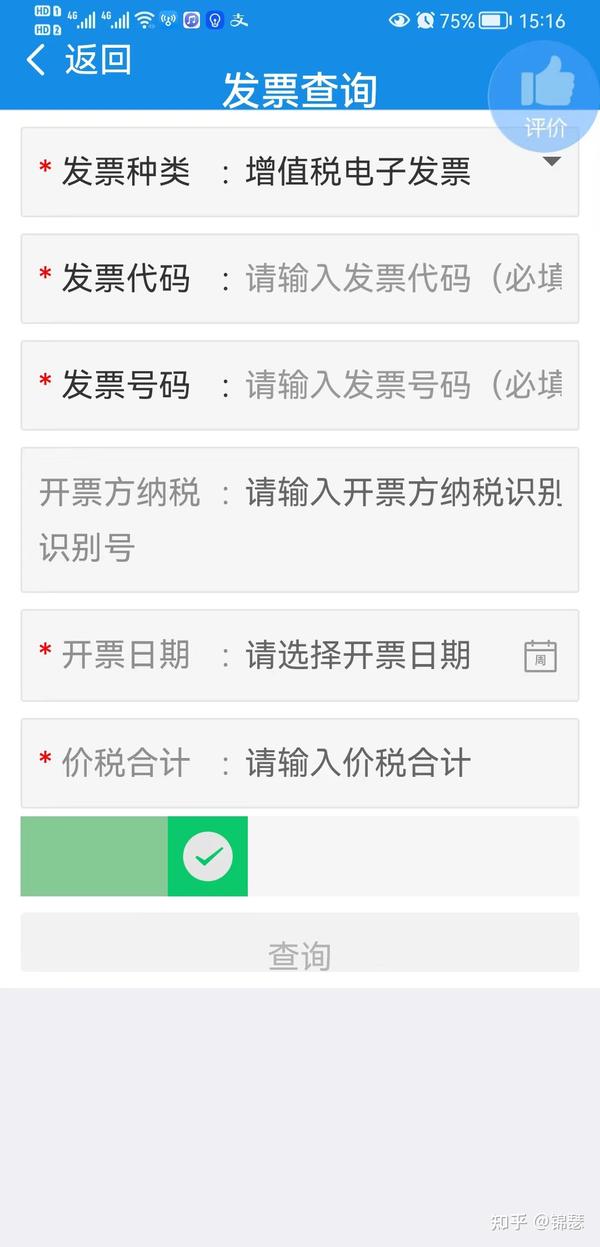Image resolution: width=600 pixels, height=1247 pixels.
Task: Tap the green slider verification handle
Action: (208, 856)
